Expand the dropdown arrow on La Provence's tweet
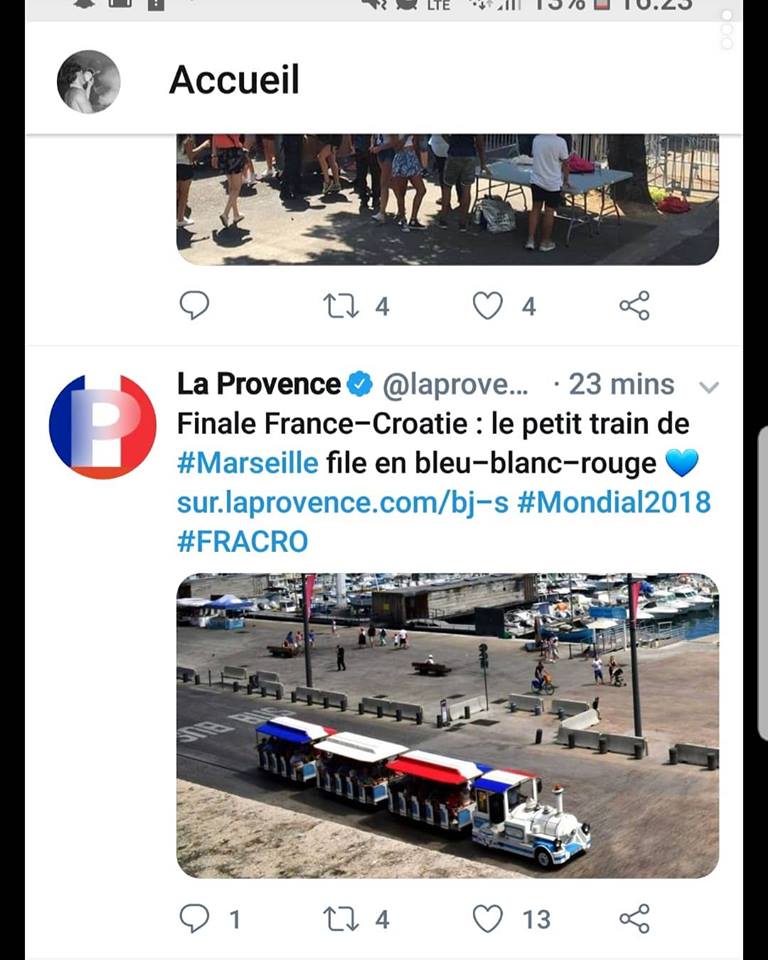Viewport: 768px width, 960px height. point(708,387)
